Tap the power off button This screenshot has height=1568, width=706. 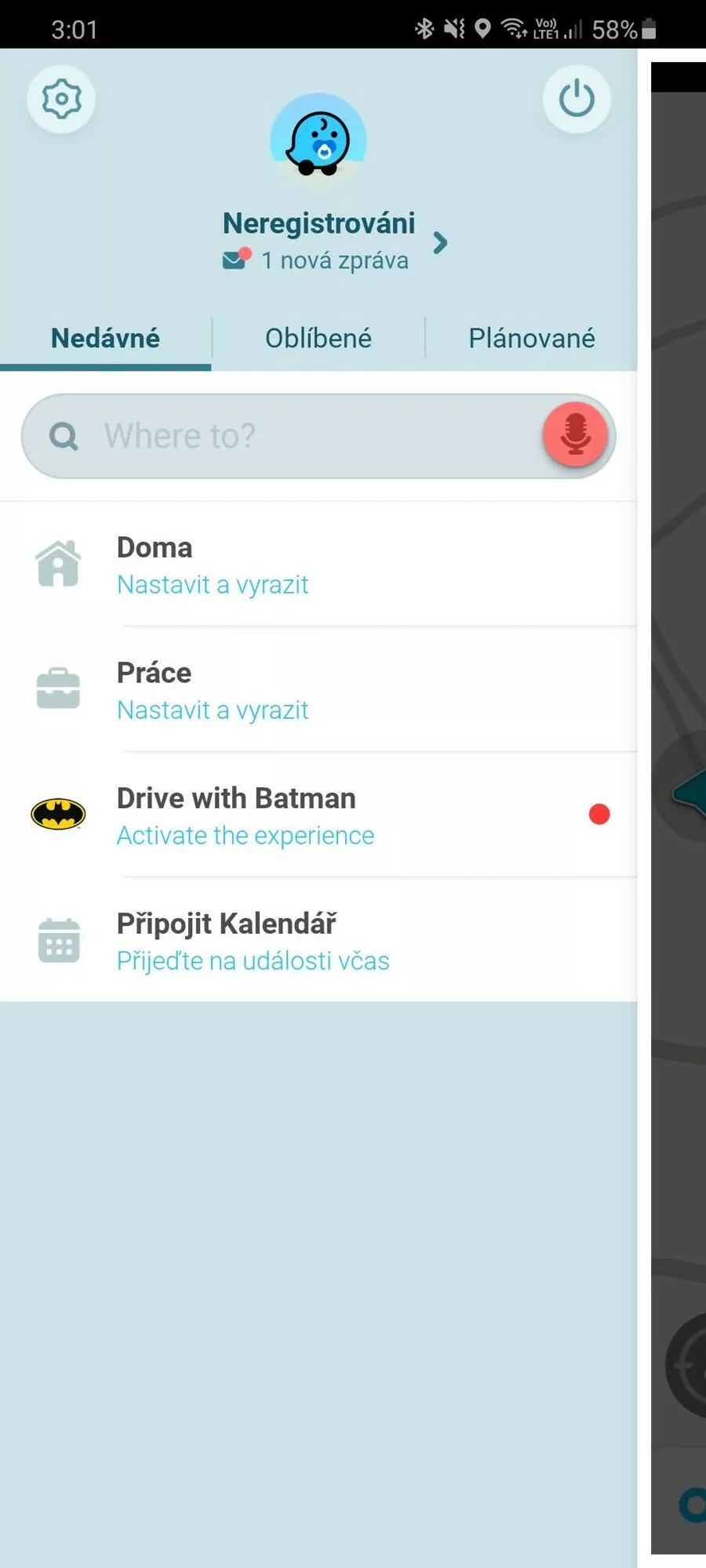[x=577, y=100]
